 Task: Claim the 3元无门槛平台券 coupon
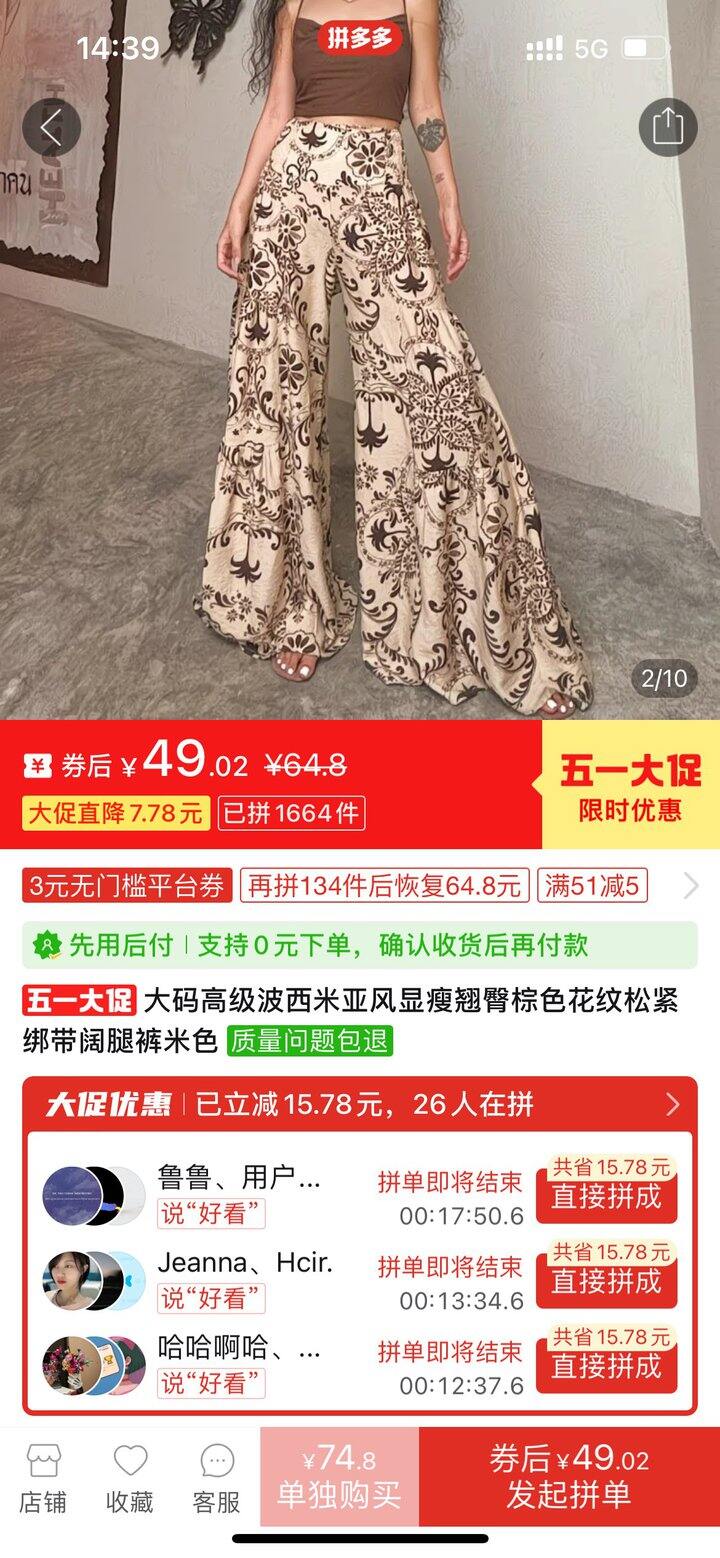click(x=127, y=886)
